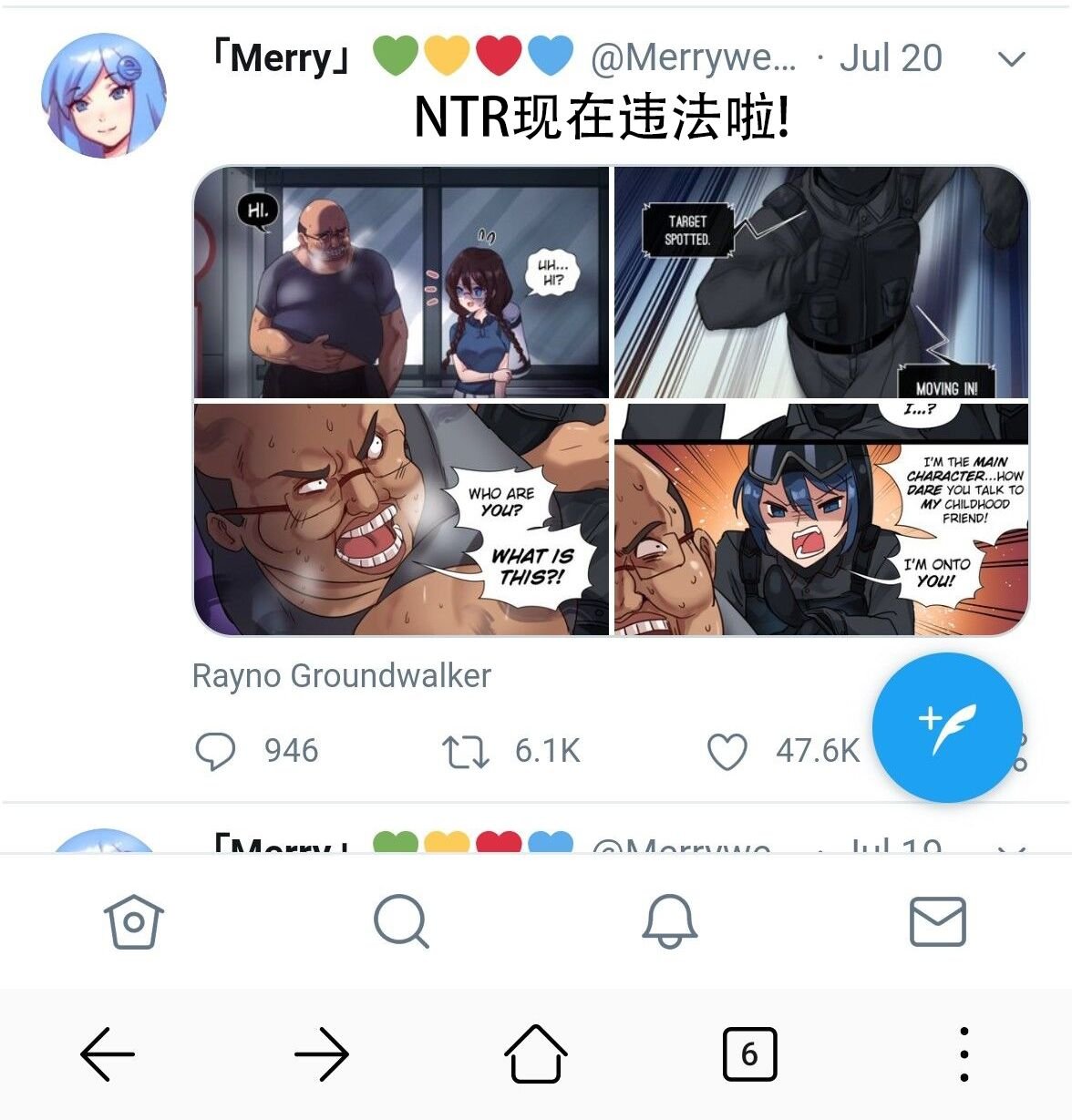Open the 'I'm onto you!' comic panel image
Image resolution: width=1072 pixels, height=1120 pixels.
click(x=821, y=519)
